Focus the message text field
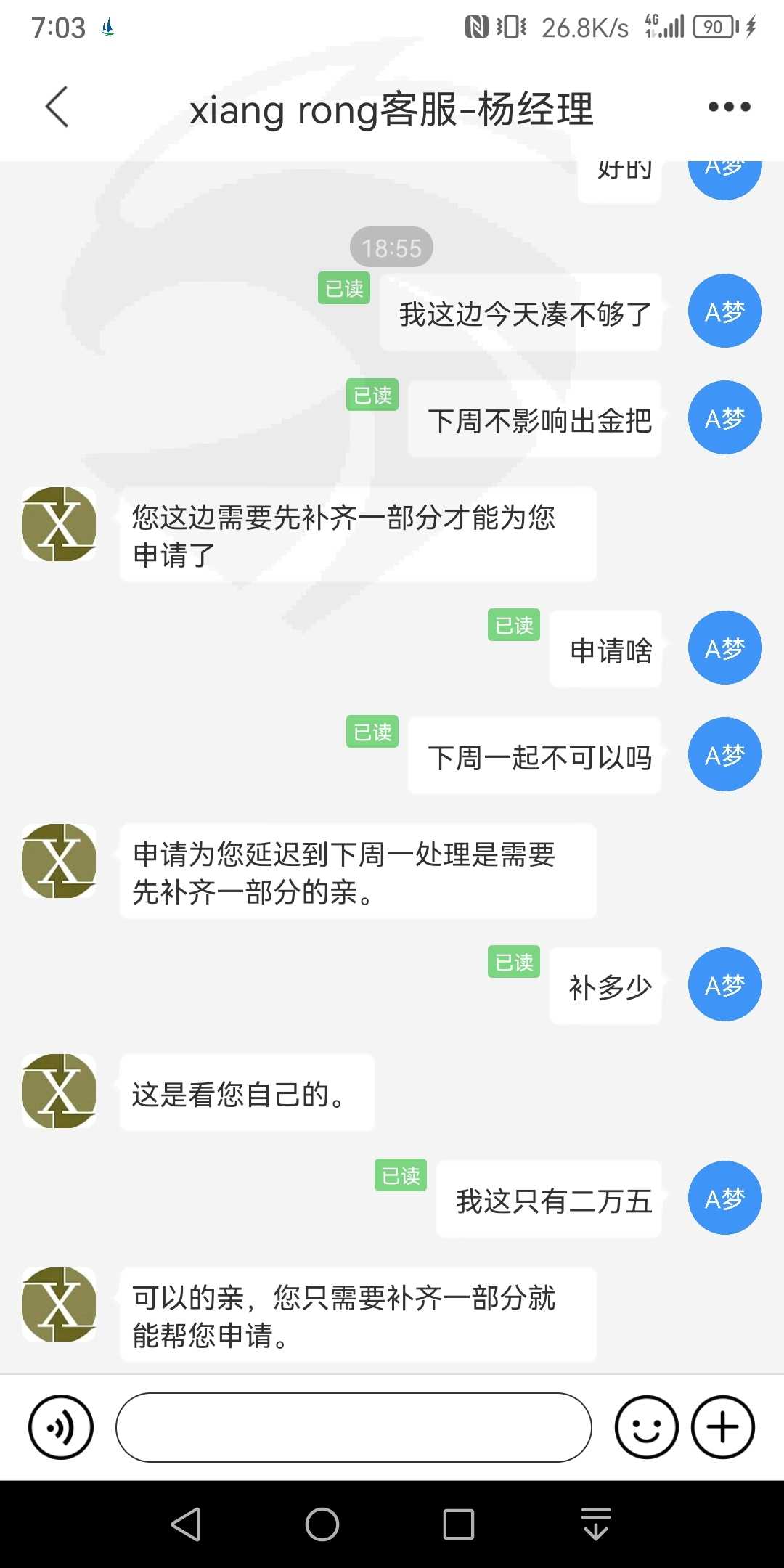Image resolution: width=784 pixels, height=1568 pixels. click(x=354, y=1427)
